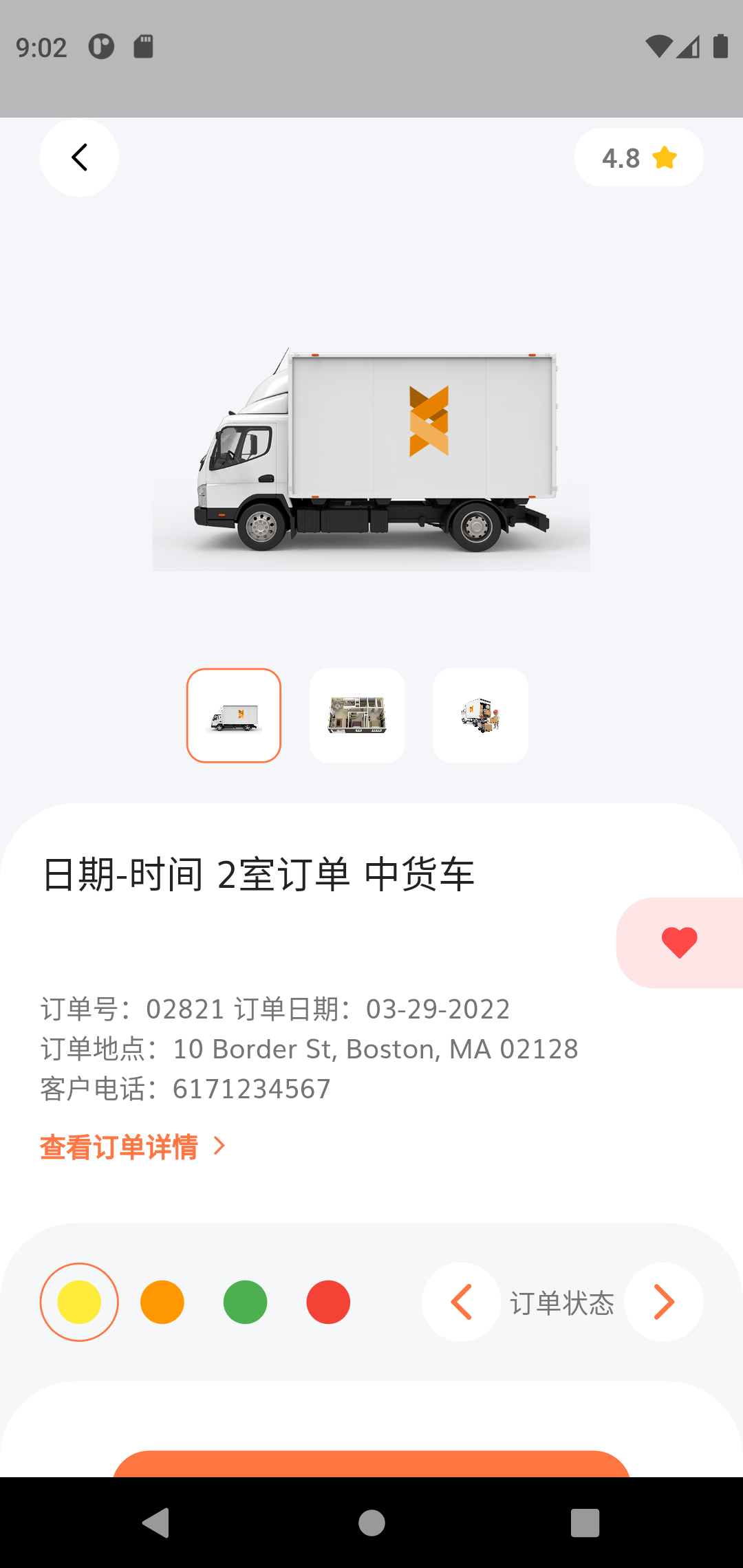
Task: Choose the yellow status color
Action: pos(79,1302)
